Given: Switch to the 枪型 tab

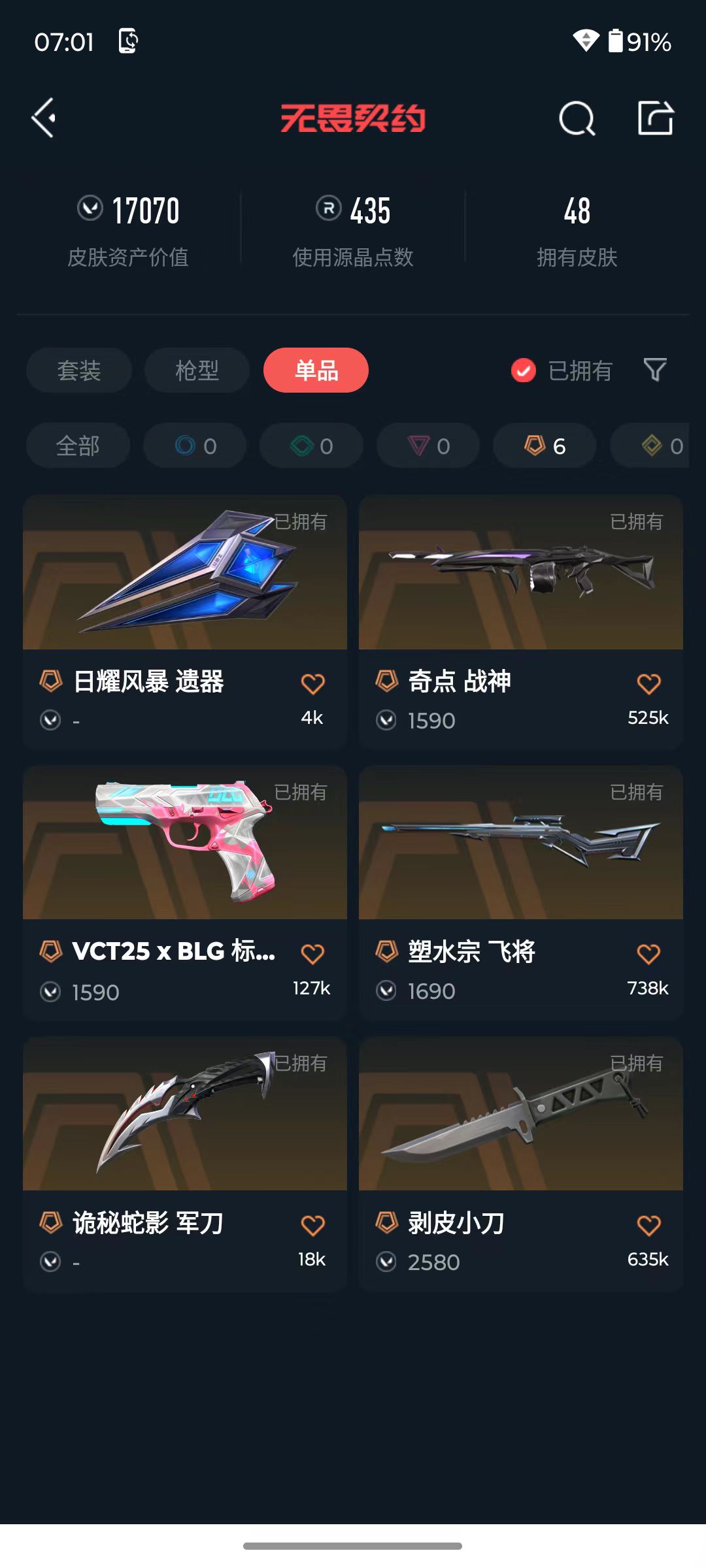Looking at the screenshot, I should click(x=197, y=370).
